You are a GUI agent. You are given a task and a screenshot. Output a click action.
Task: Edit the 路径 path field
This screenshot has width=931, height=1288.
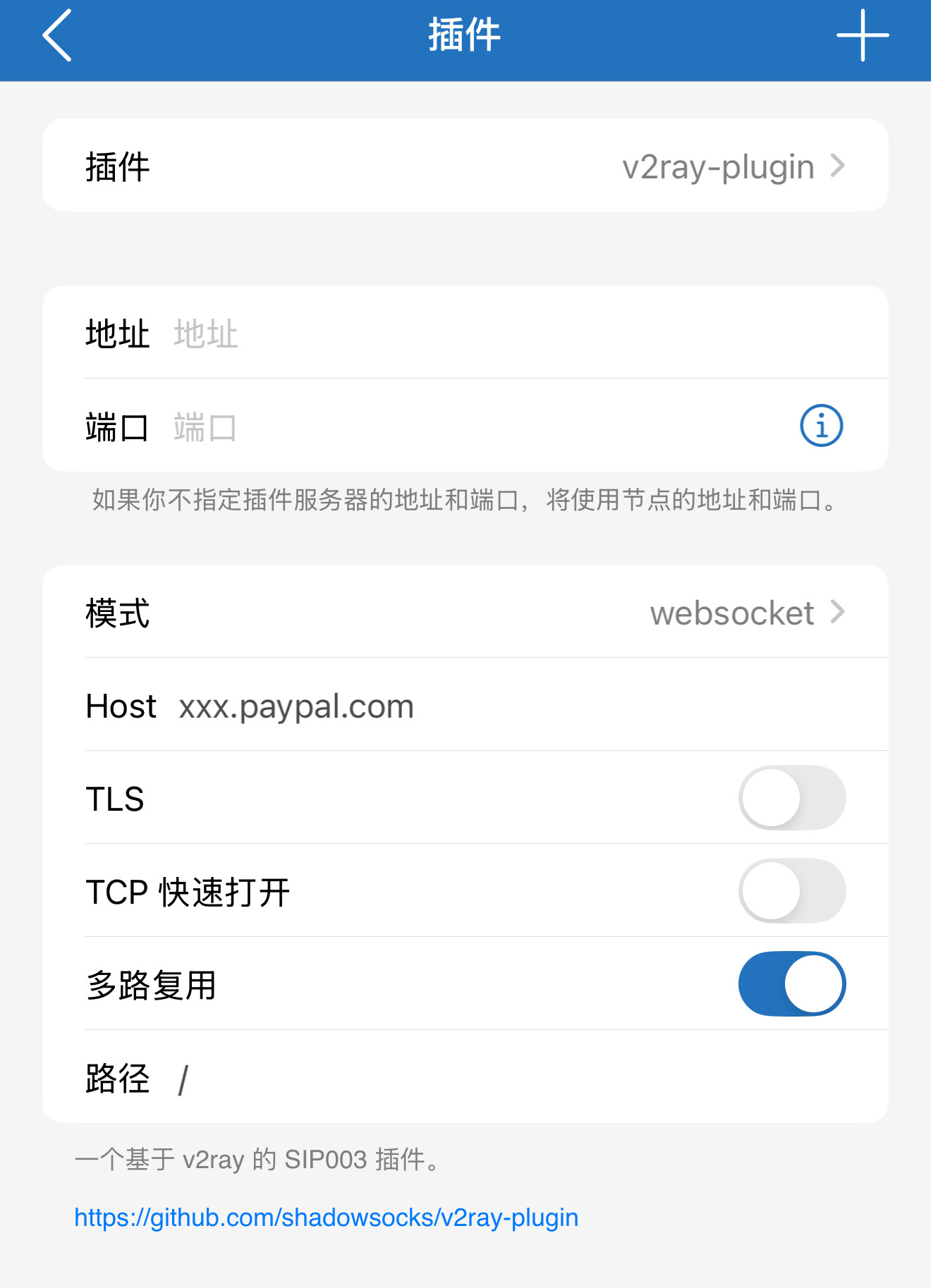coord(494,1079)
